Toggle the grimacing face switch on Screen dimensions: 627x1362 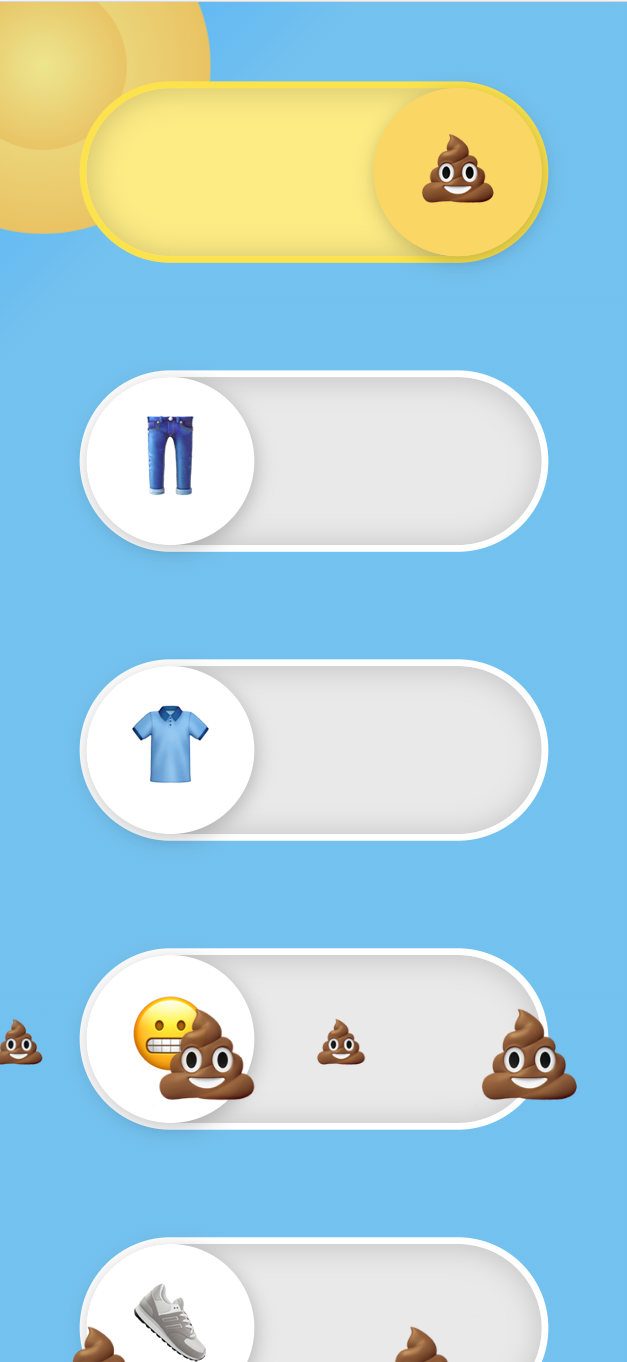314,1039
